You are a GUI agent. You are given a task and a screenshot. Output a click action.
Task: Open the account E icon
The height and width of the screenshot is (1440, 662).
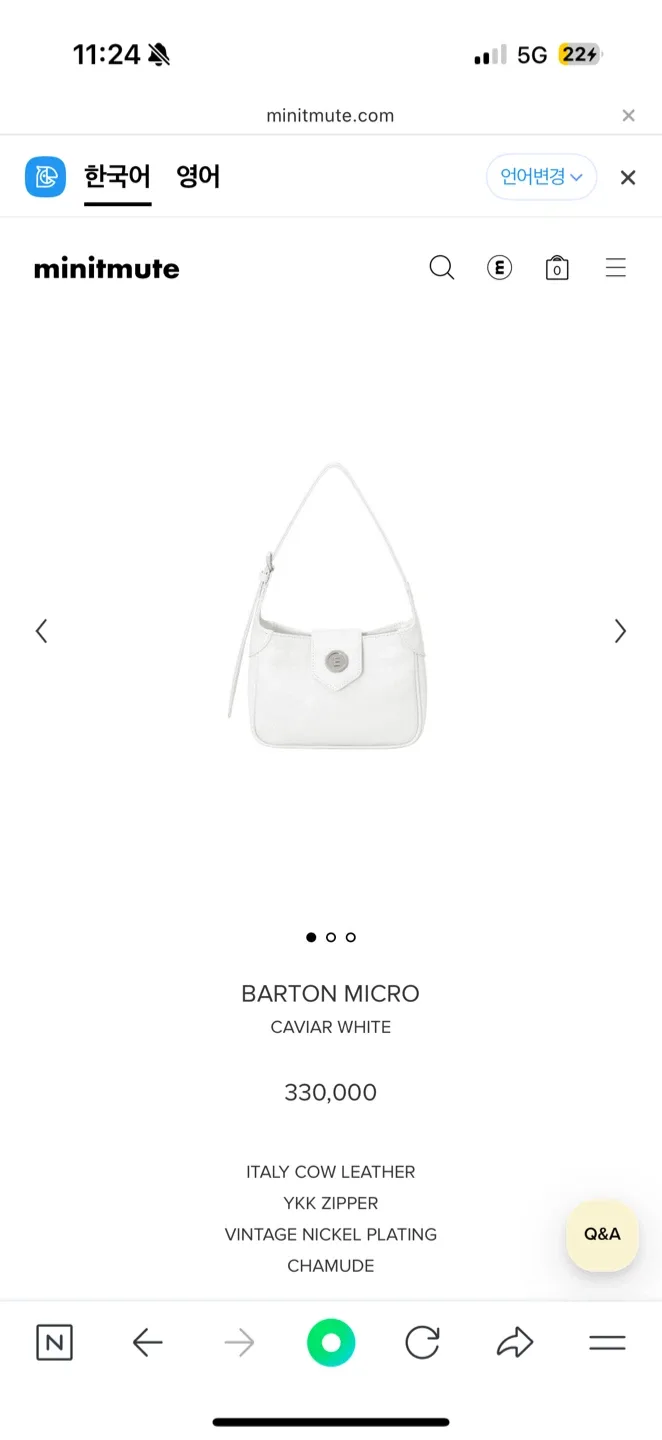click(x=499, y=268)
